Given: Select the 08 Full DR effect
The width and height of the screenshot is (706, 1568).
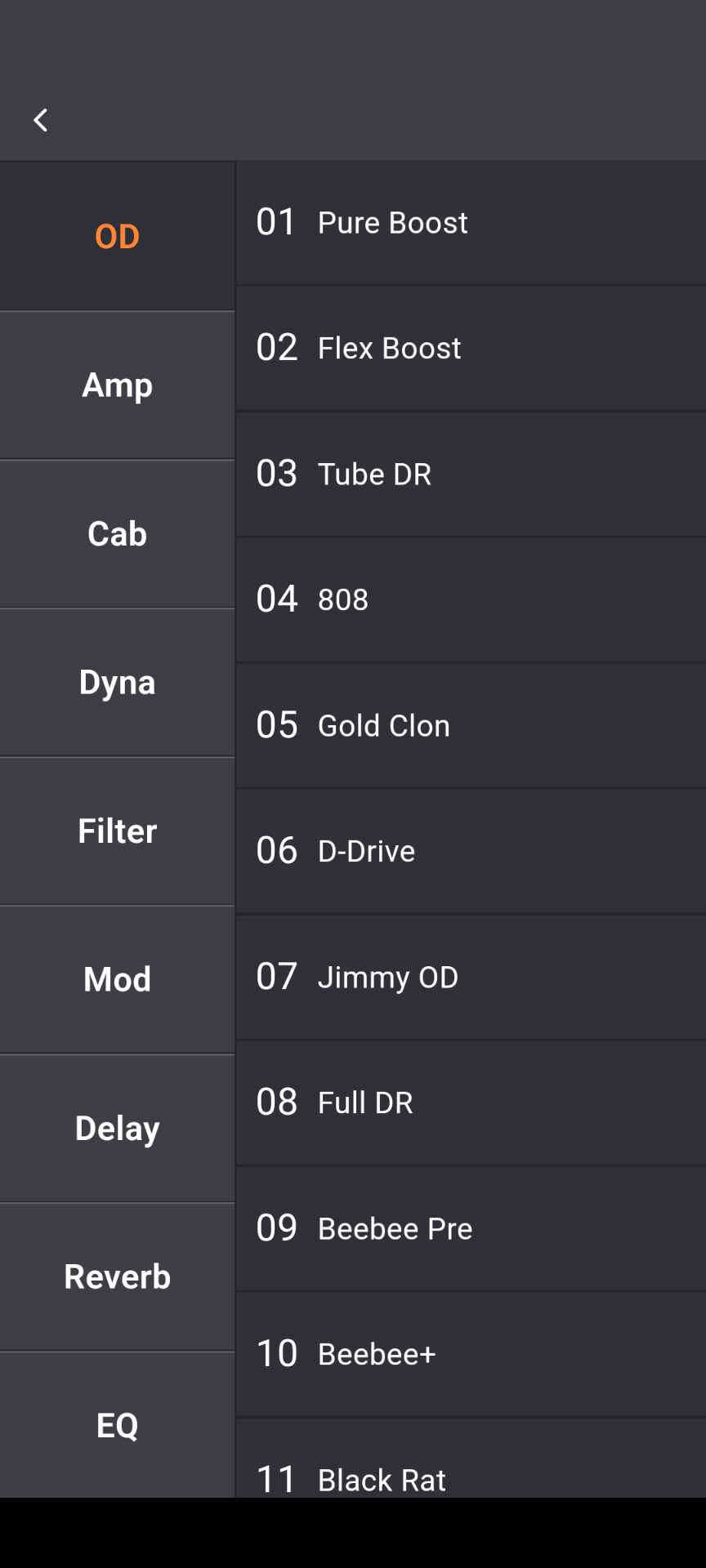Looking at the screenshot, I should coord(471,1102).
